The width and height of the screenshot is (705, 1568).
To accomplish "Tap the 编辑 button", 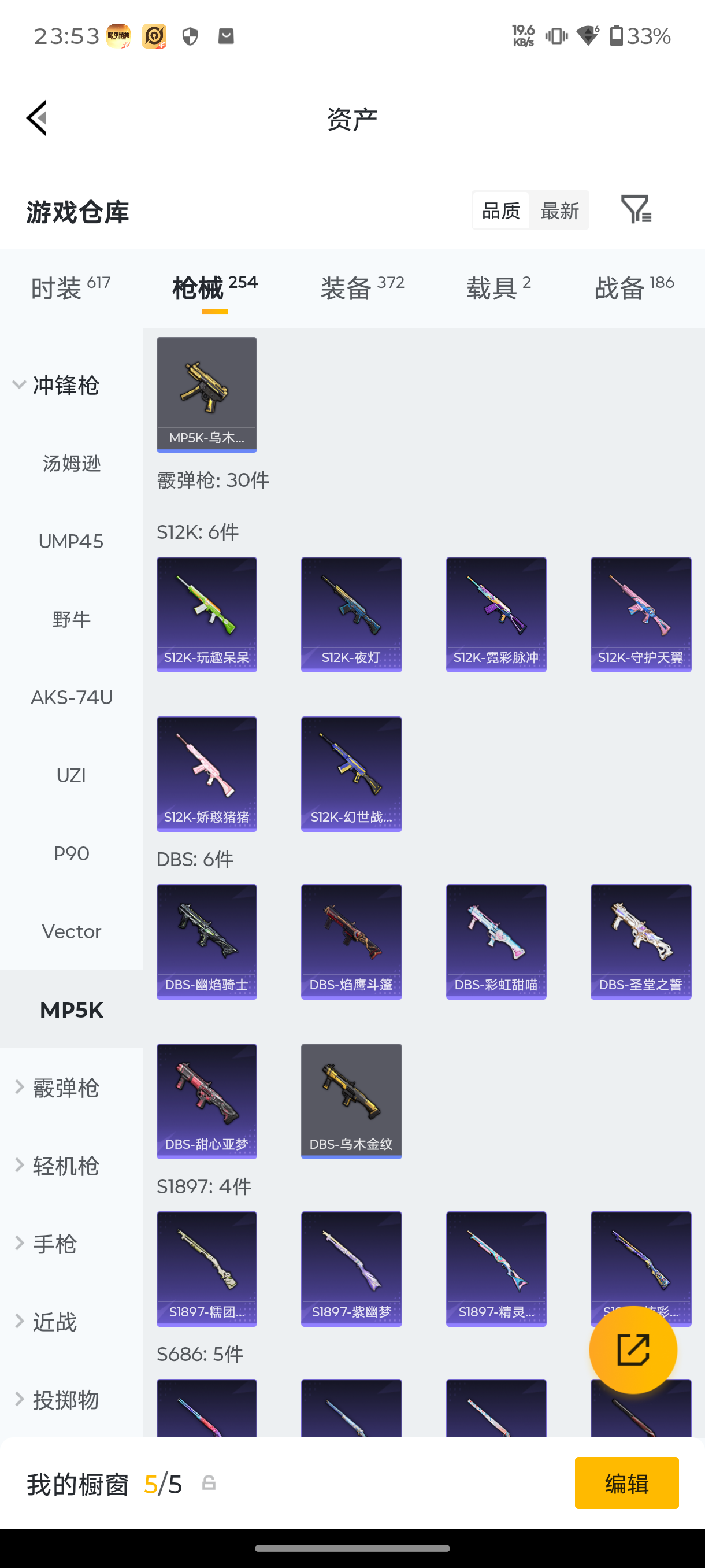I will pos(626,1483).
